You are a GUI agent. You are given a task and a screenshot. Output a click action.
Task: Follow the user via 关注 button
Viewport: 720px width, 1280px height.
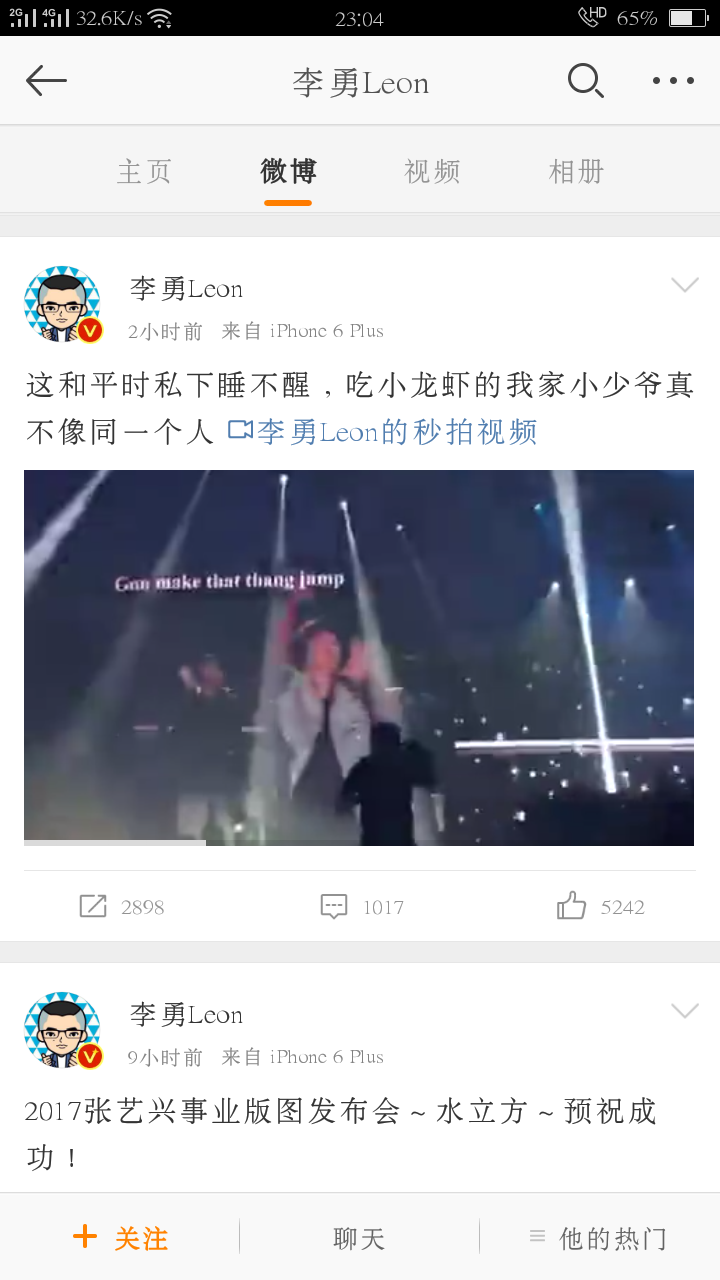[120, 1238]
